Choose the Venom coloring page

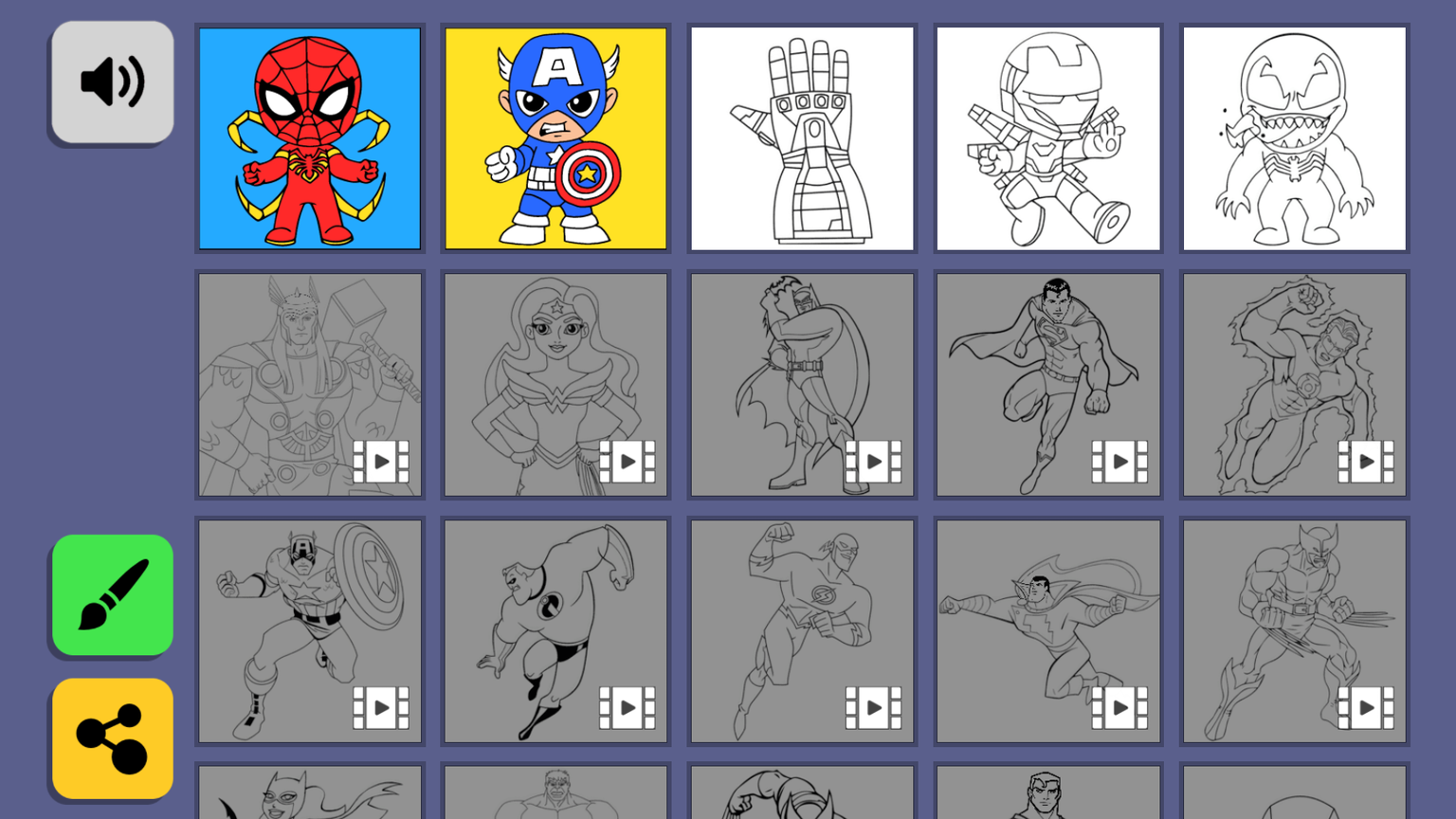click(x=1294, y=138)
